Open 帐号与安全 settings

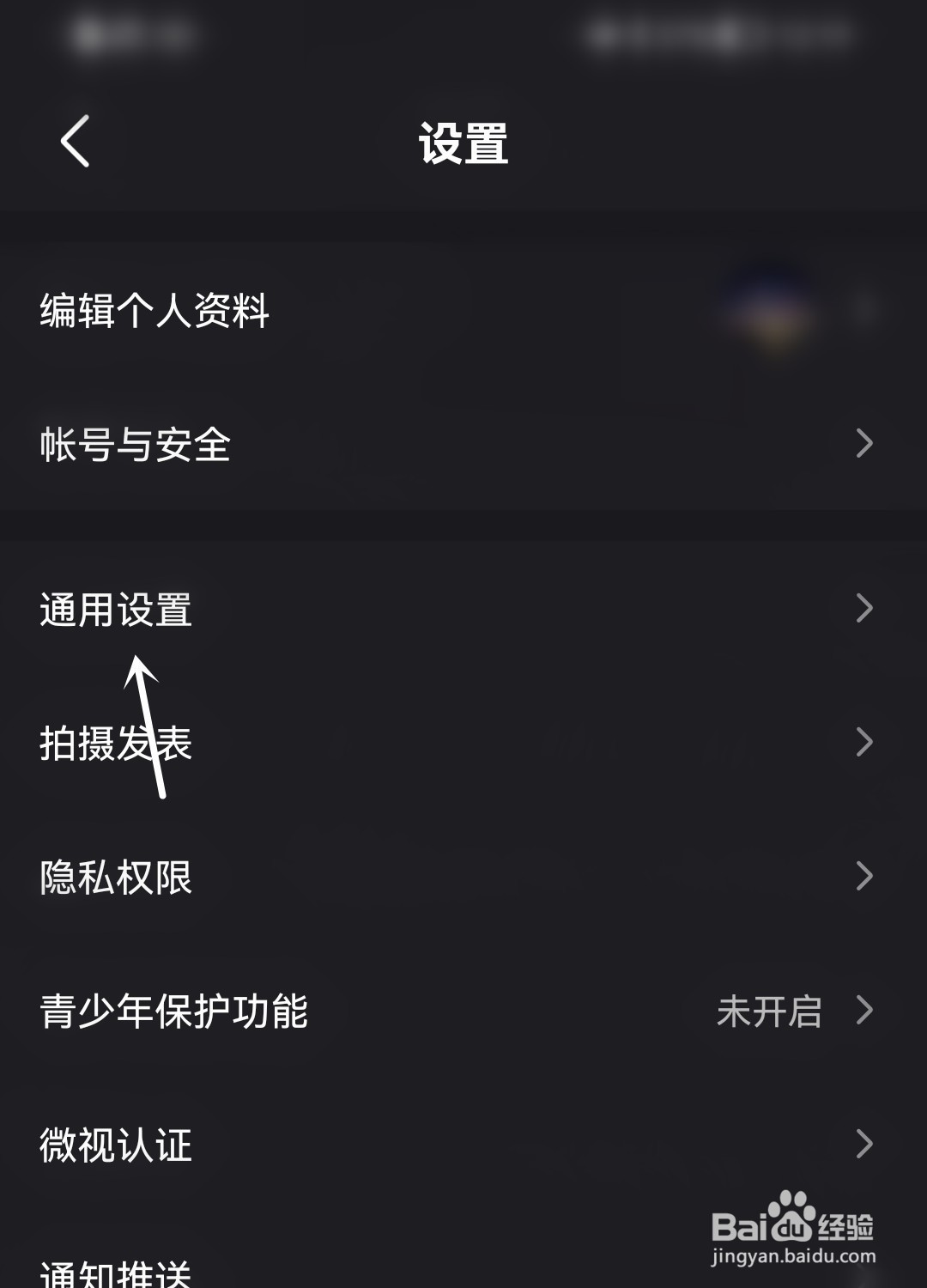pos(137,445)
